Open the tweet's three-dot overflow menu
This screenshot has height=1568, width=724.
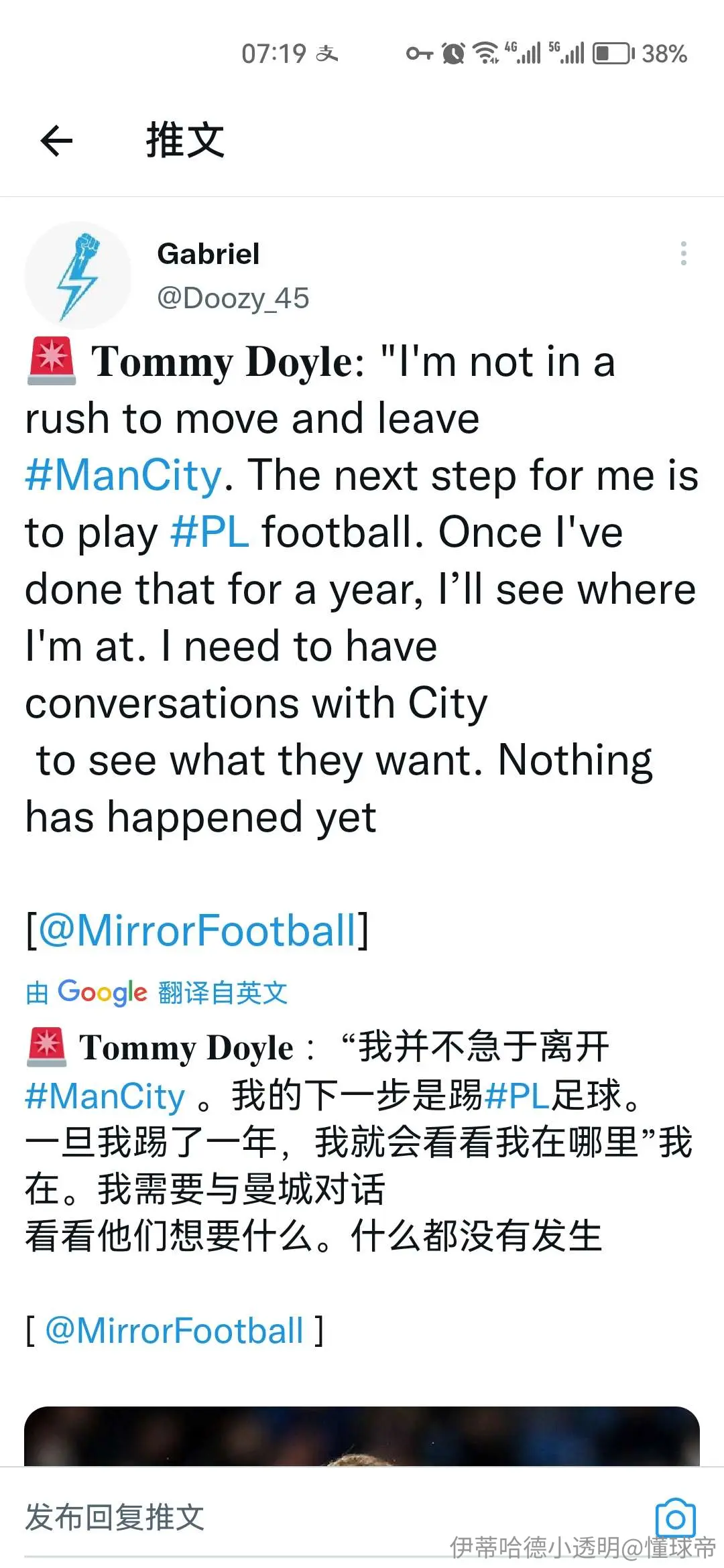click(x=683, y=253)
